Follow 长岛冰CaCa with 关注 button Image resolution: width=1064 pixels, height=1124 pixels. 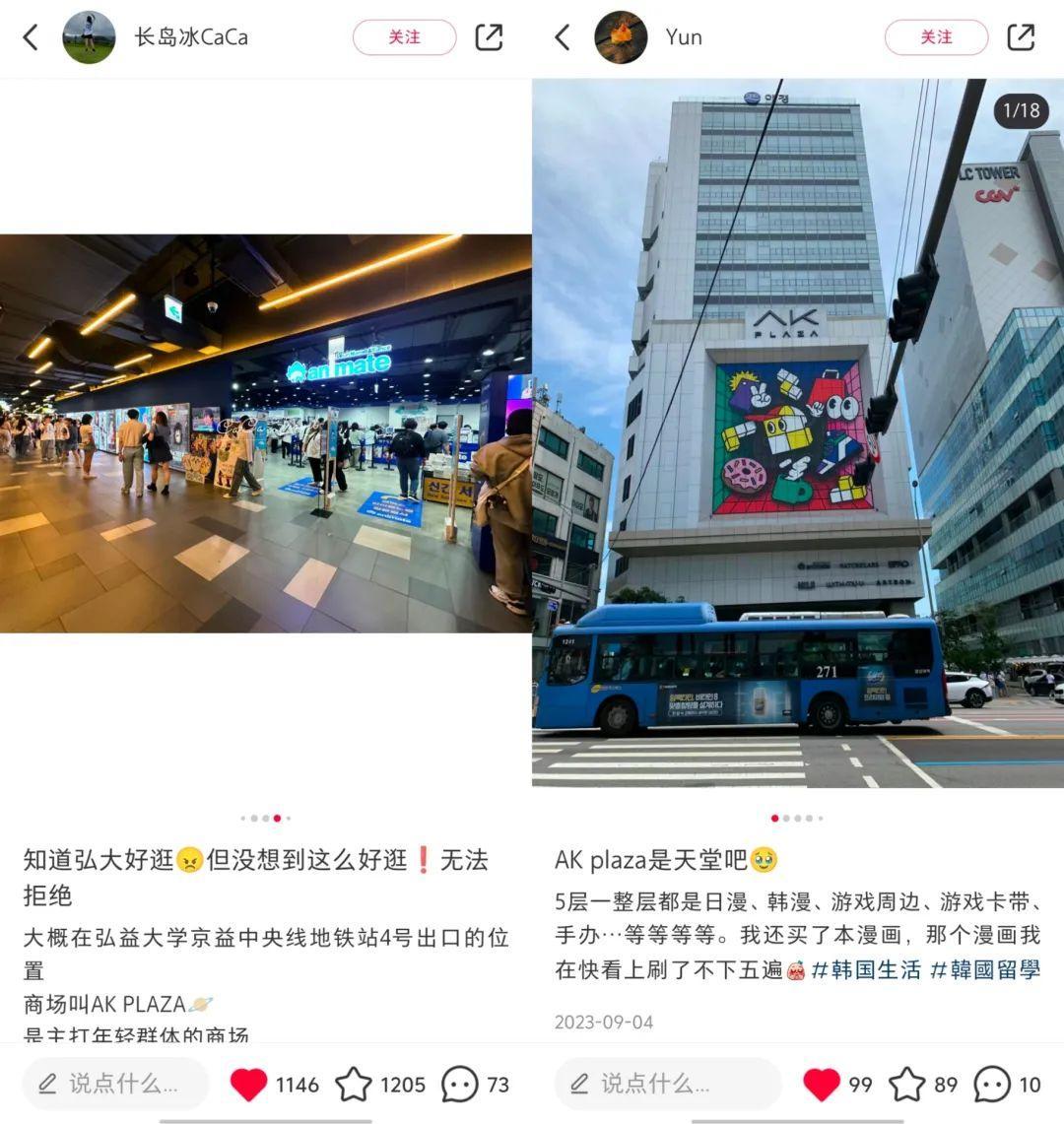[x=404, y=37]
